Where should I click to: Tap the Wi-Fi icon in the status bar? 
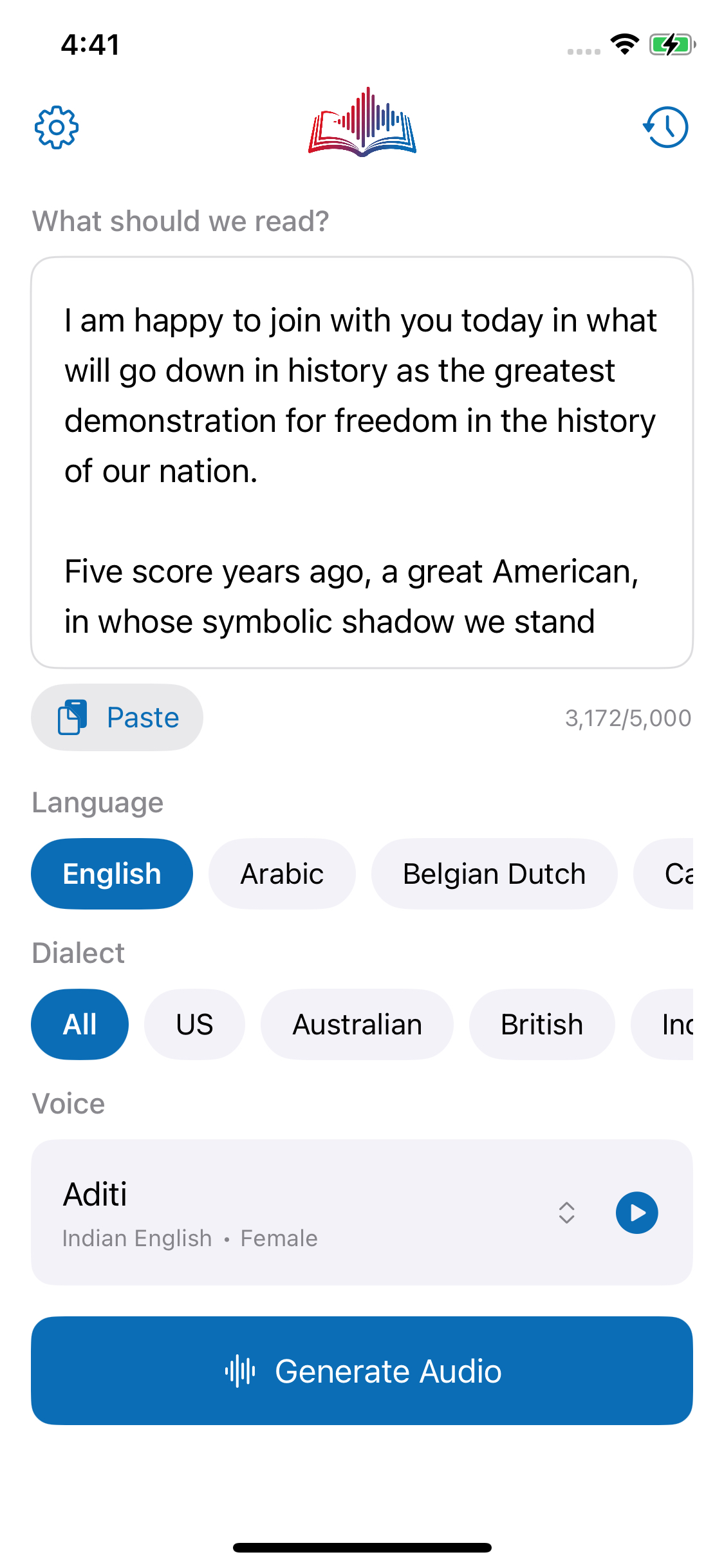pyautogui.click(x=622, y=44)
